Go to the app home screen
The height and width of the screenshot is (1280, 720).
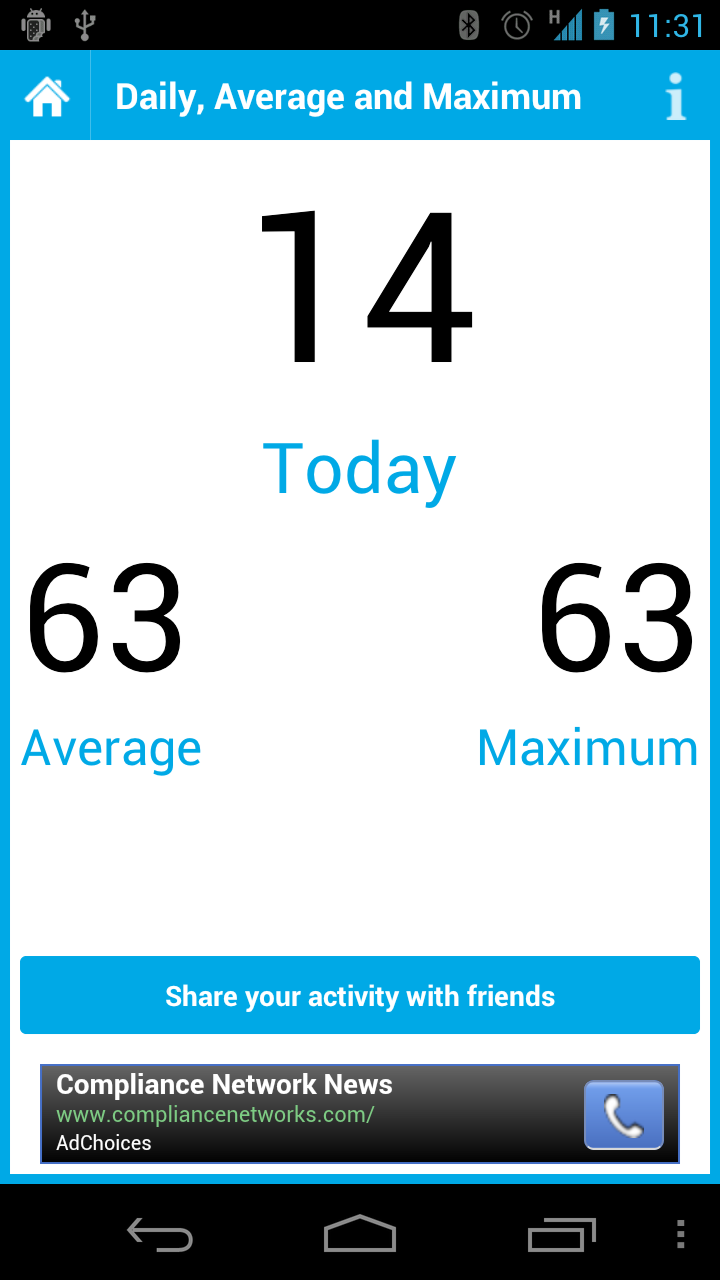tap(46, 97)
